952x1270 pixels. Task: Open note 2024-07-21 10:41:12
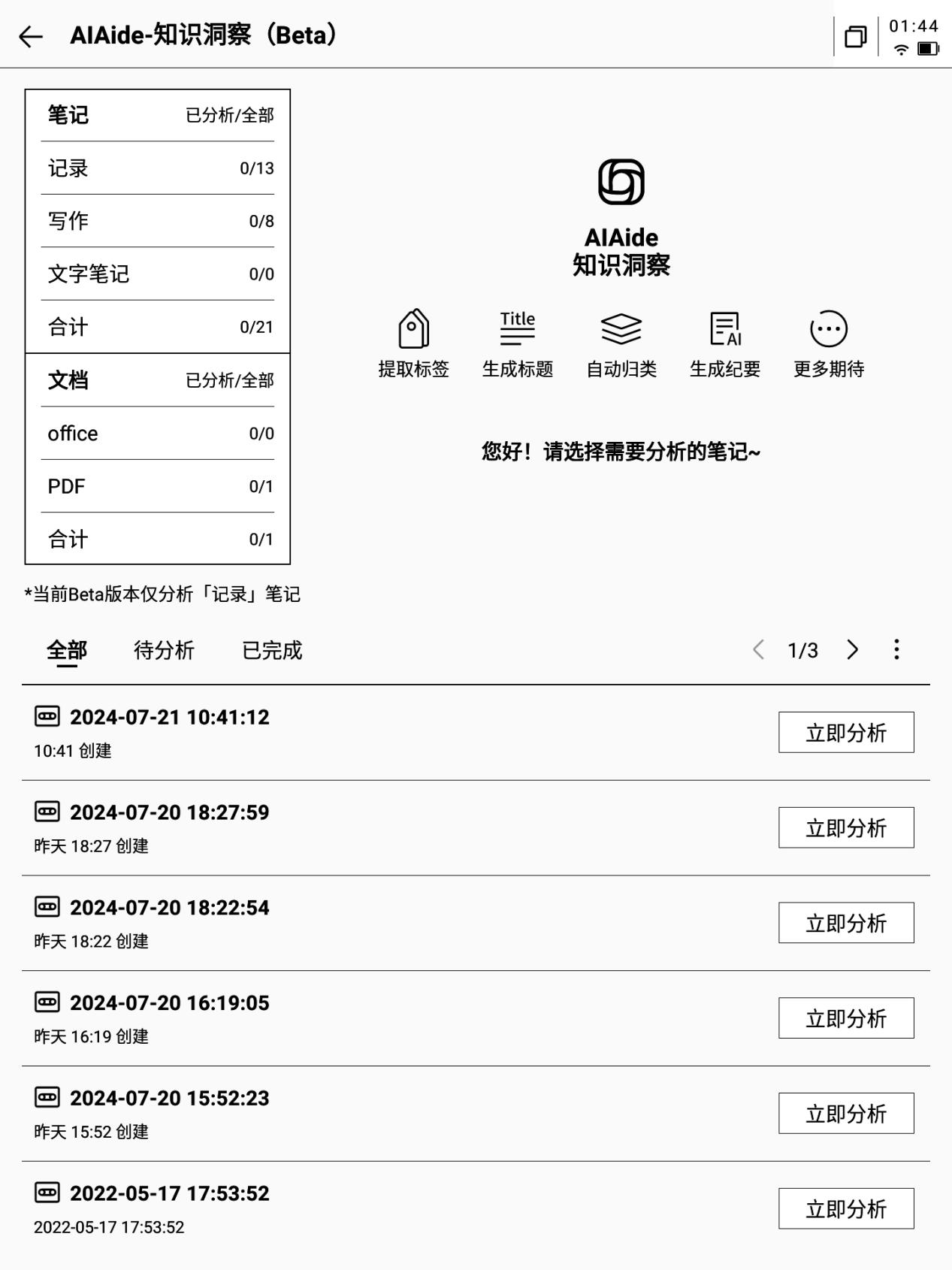click(169, 718)
